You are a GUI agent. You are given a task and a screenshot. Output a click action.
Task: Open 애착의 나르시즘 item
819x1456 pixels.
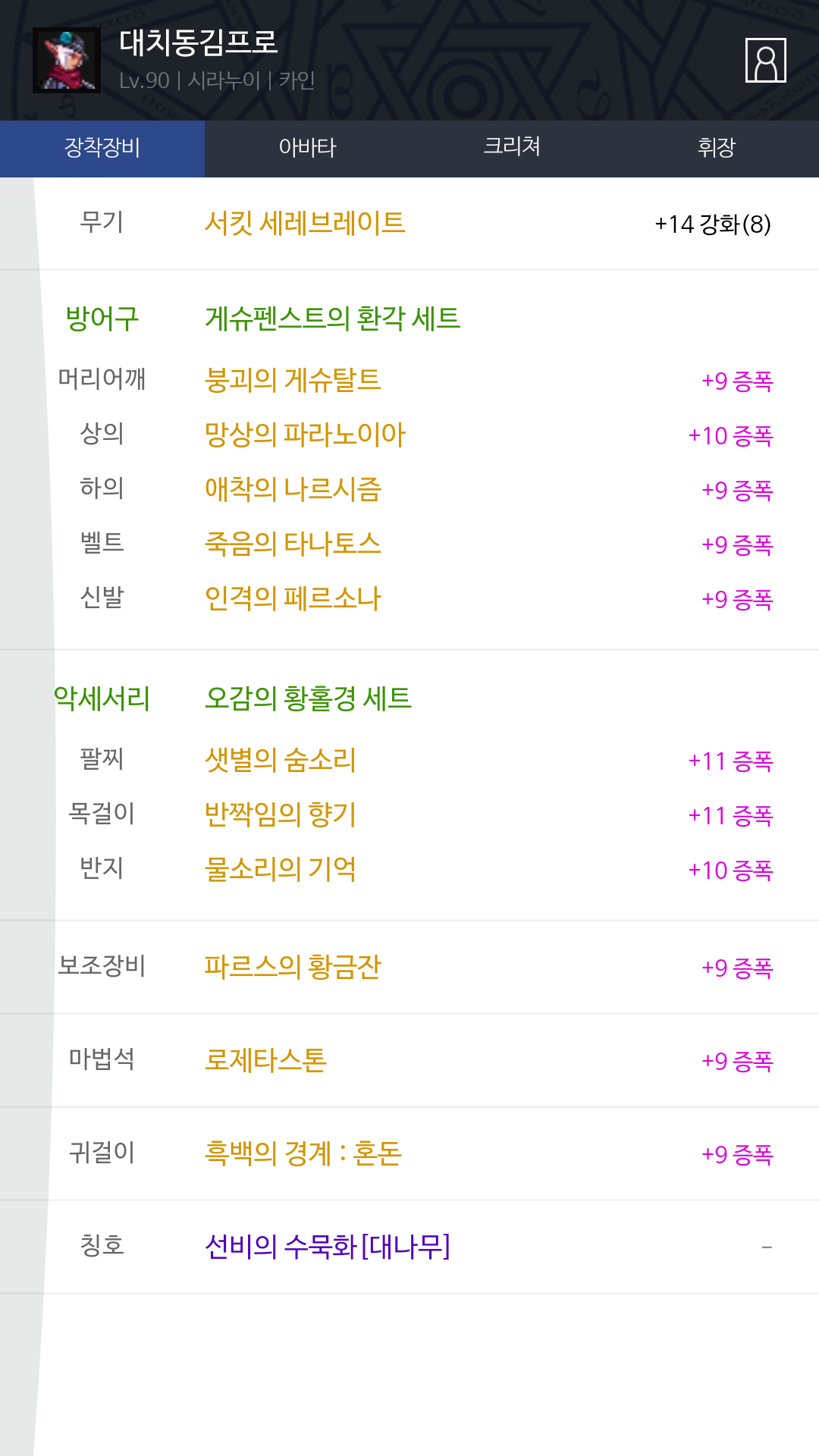pyautogui.click(x=293, y=489)
